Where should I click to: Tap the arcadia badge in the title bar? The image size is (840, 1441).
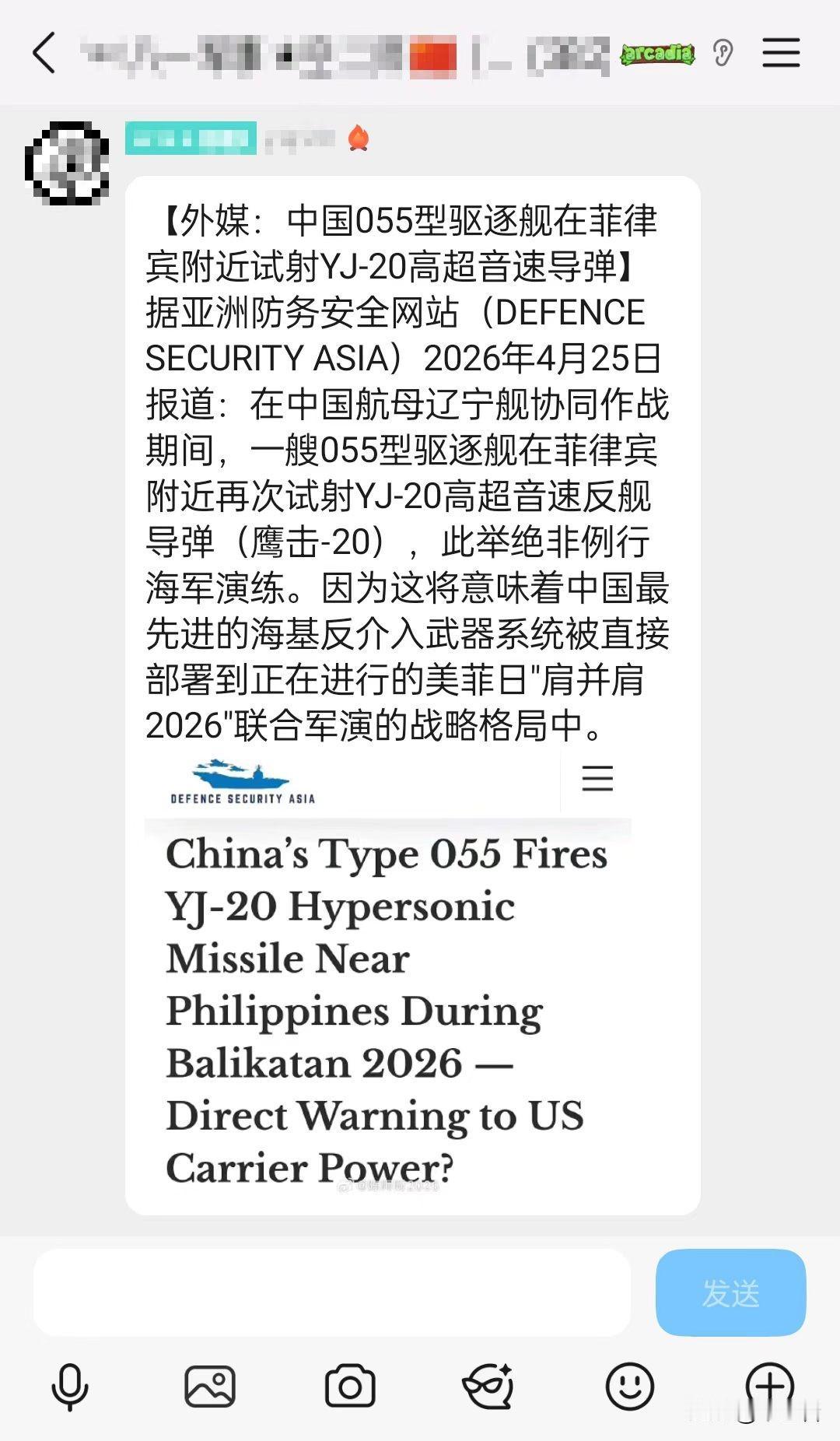click(x=657, y=53)
